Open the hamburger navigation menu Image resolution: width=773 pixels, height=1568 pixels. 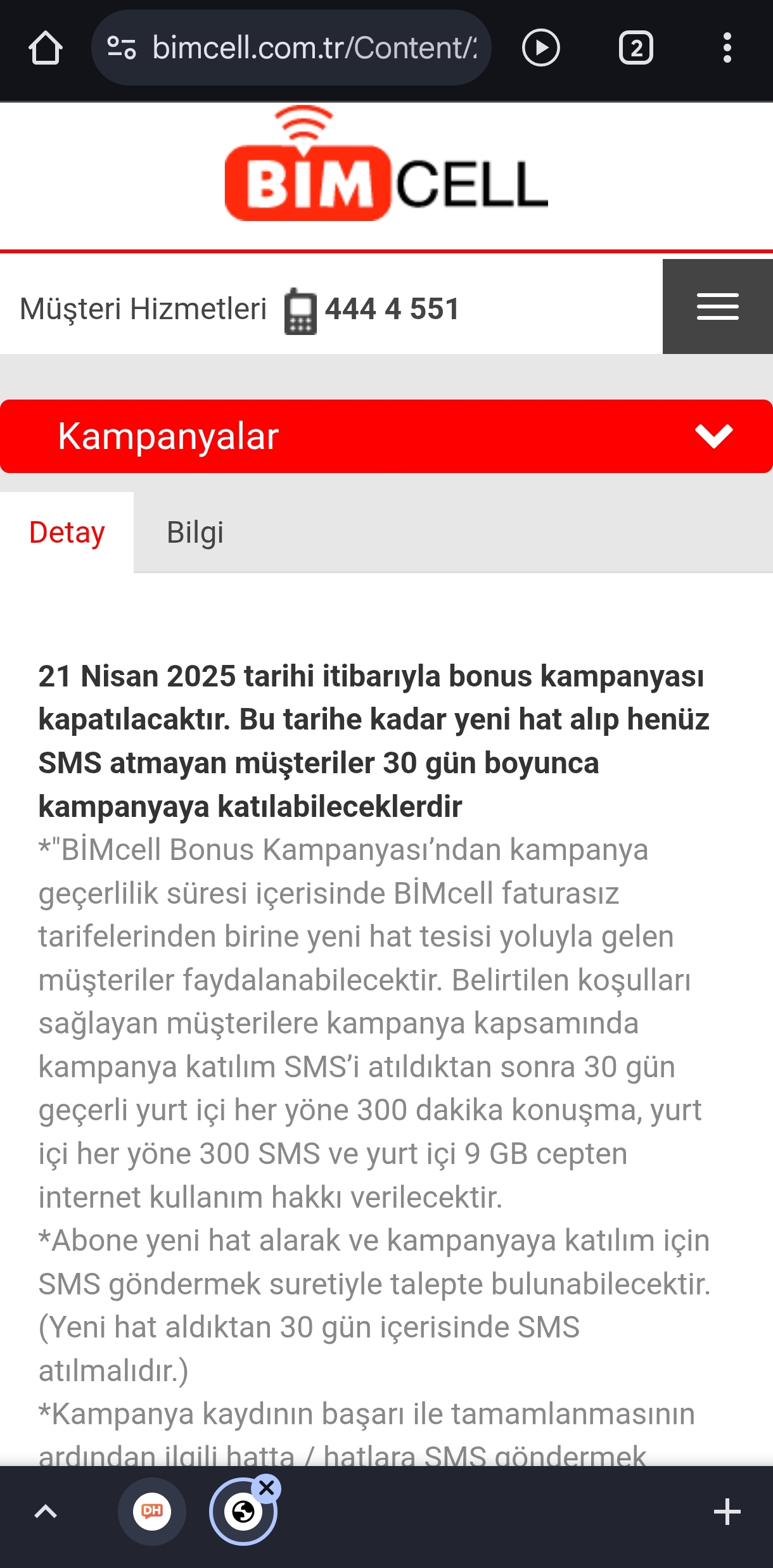[x=718, y=307]
